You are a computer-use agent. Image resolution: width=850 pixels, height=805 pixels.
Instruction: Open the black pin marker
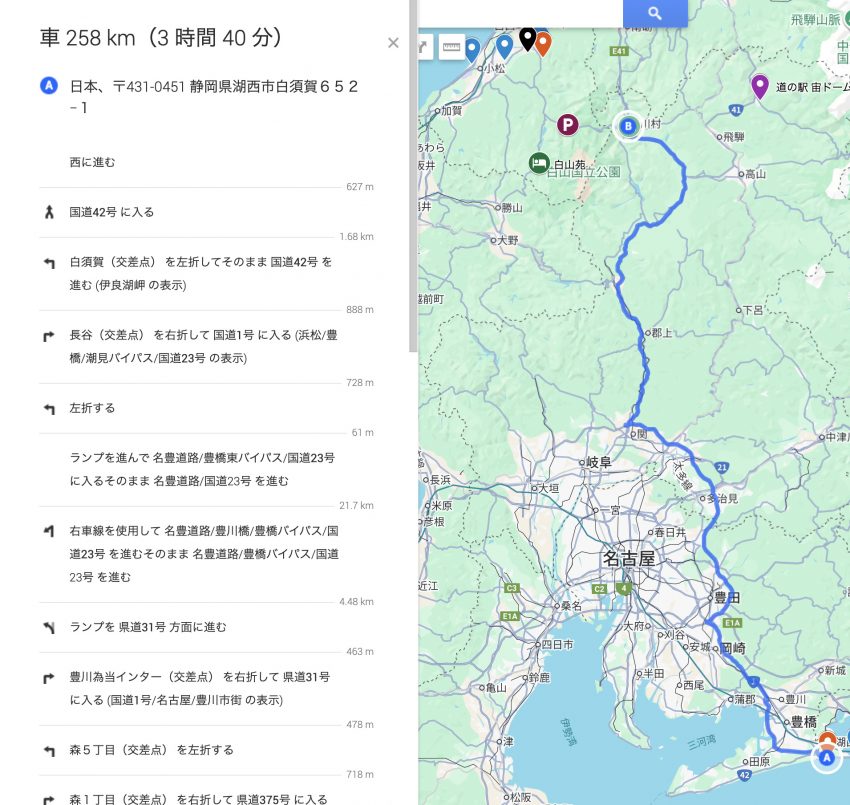point(527,38)
